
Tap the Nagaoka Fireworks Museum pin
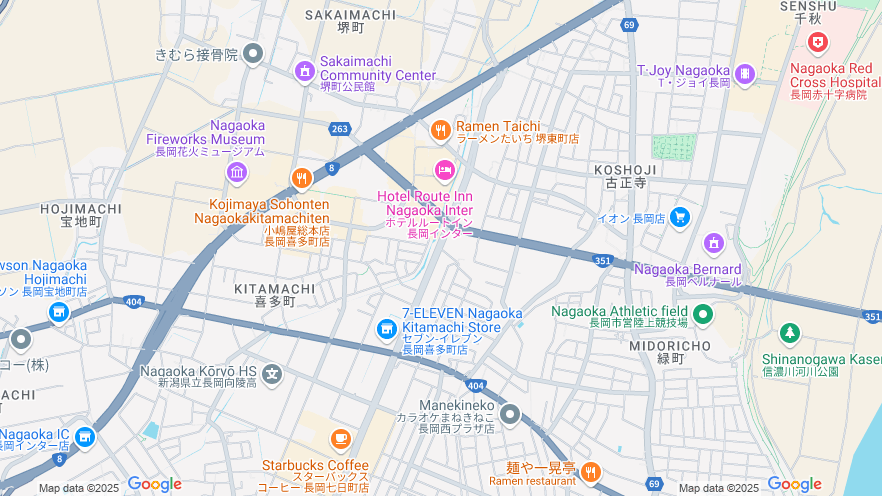(237, 172)
